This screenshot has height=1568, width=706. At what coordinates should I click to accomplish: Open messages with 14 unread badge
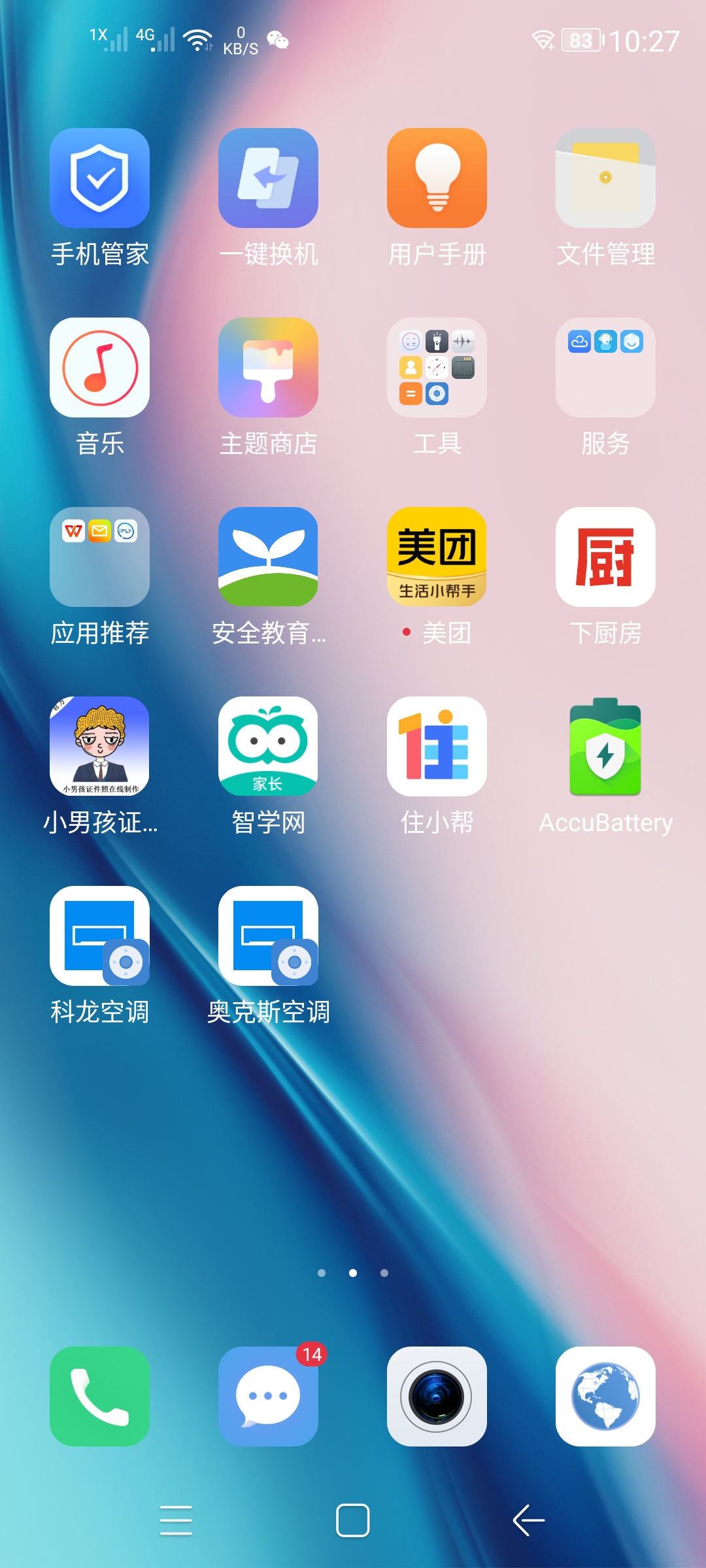268,1396
